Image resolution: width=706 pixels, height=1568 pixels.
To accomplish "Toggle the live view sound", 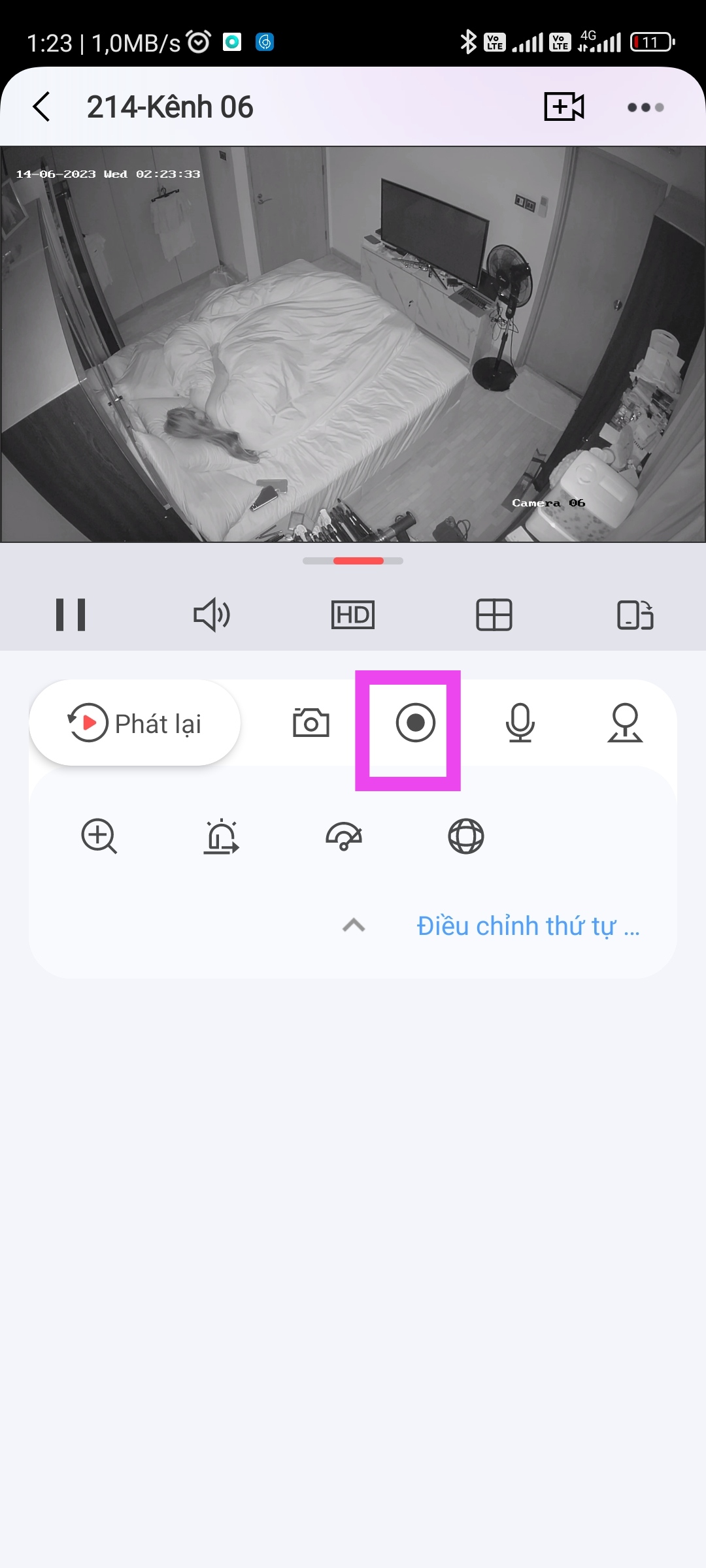I will 212,615.
